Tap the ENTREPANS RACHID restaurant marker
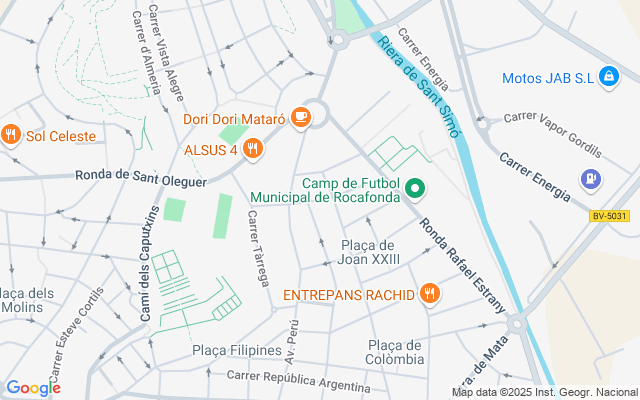 click(x=430, y=294)
